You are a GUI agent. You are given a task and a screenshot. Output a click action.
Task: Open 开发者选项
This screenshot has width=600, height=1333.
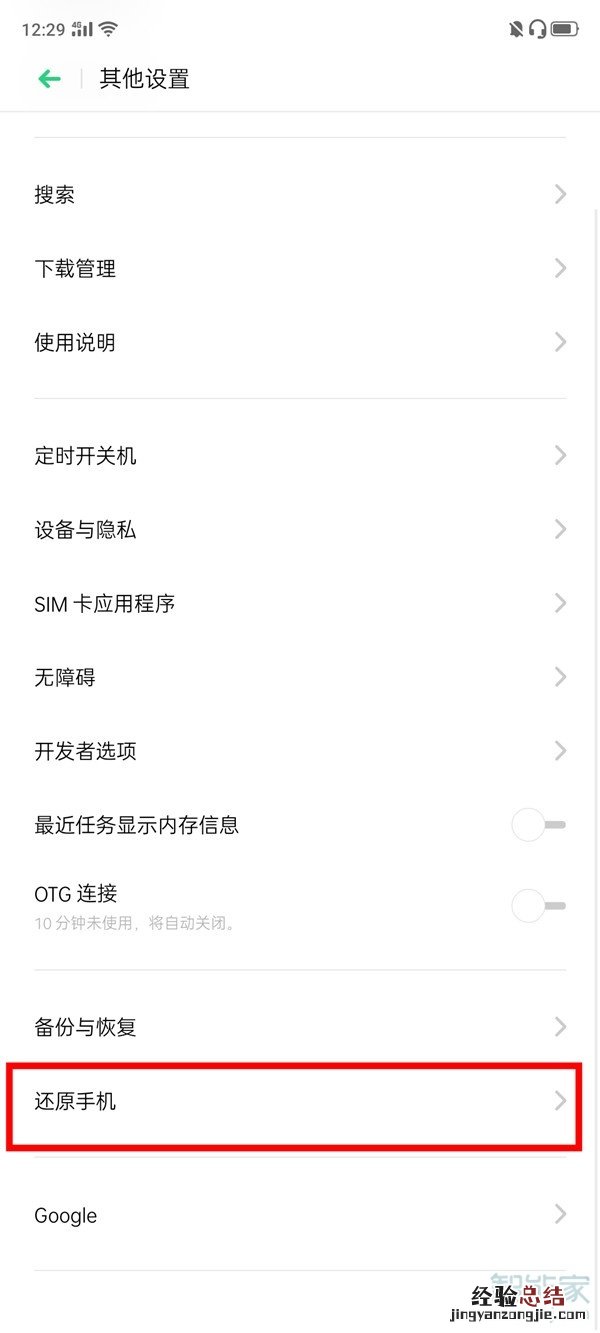[x=300, y=752]
